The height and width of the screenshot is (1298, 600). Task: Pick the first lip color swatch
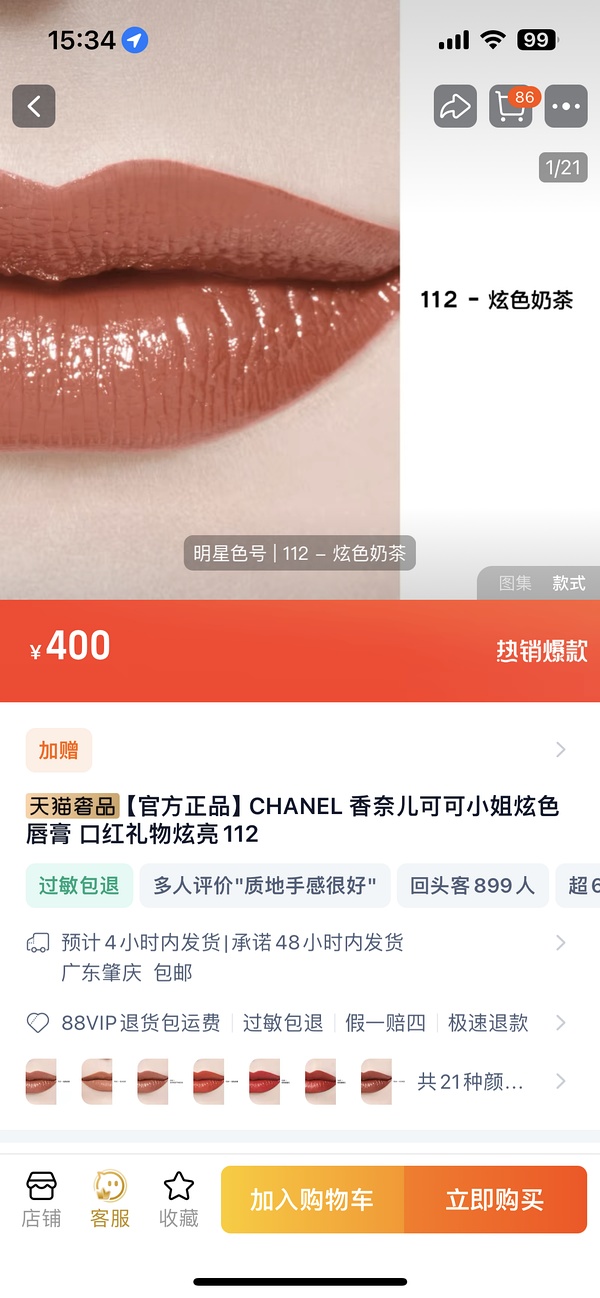(x=41, y=1081)
